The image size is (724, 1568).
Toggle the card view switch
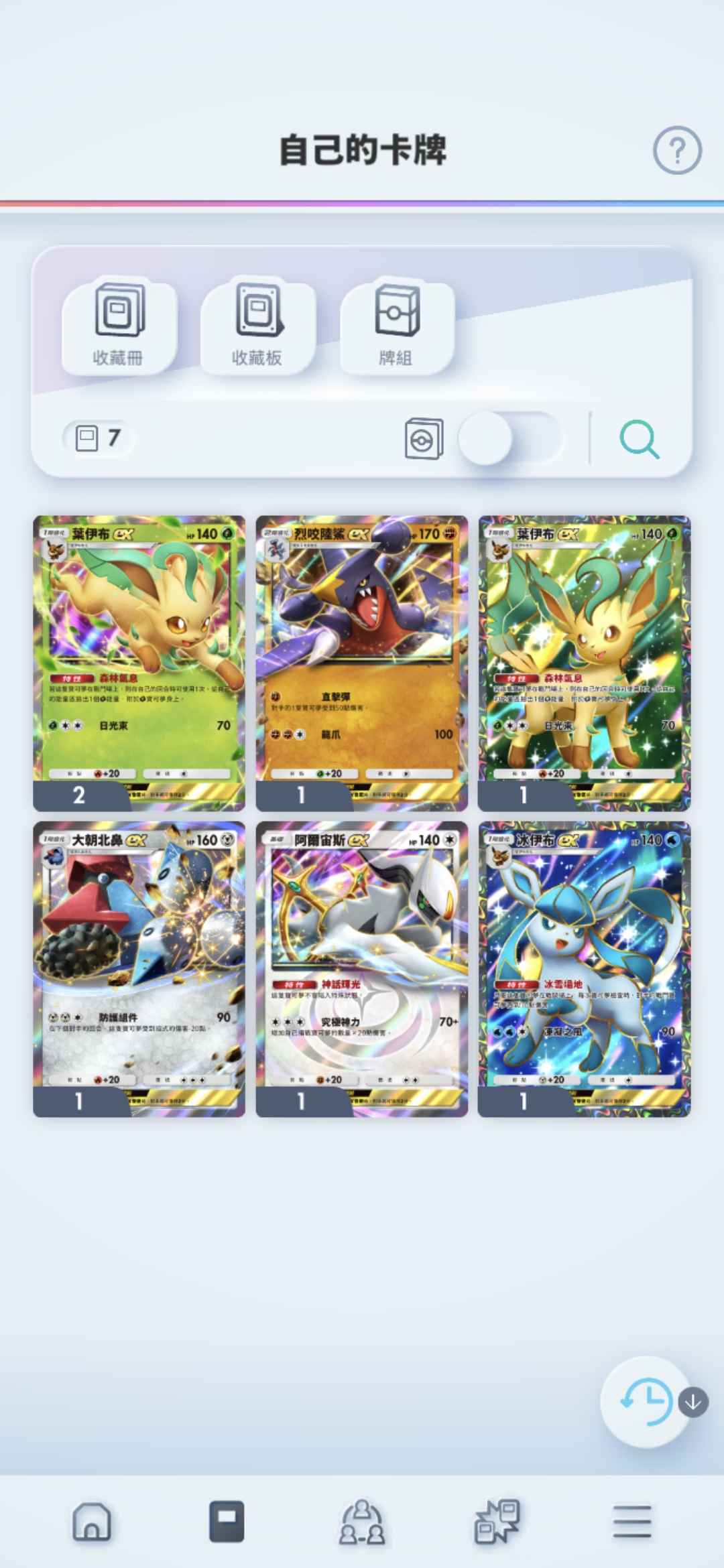tap(509, 439)
